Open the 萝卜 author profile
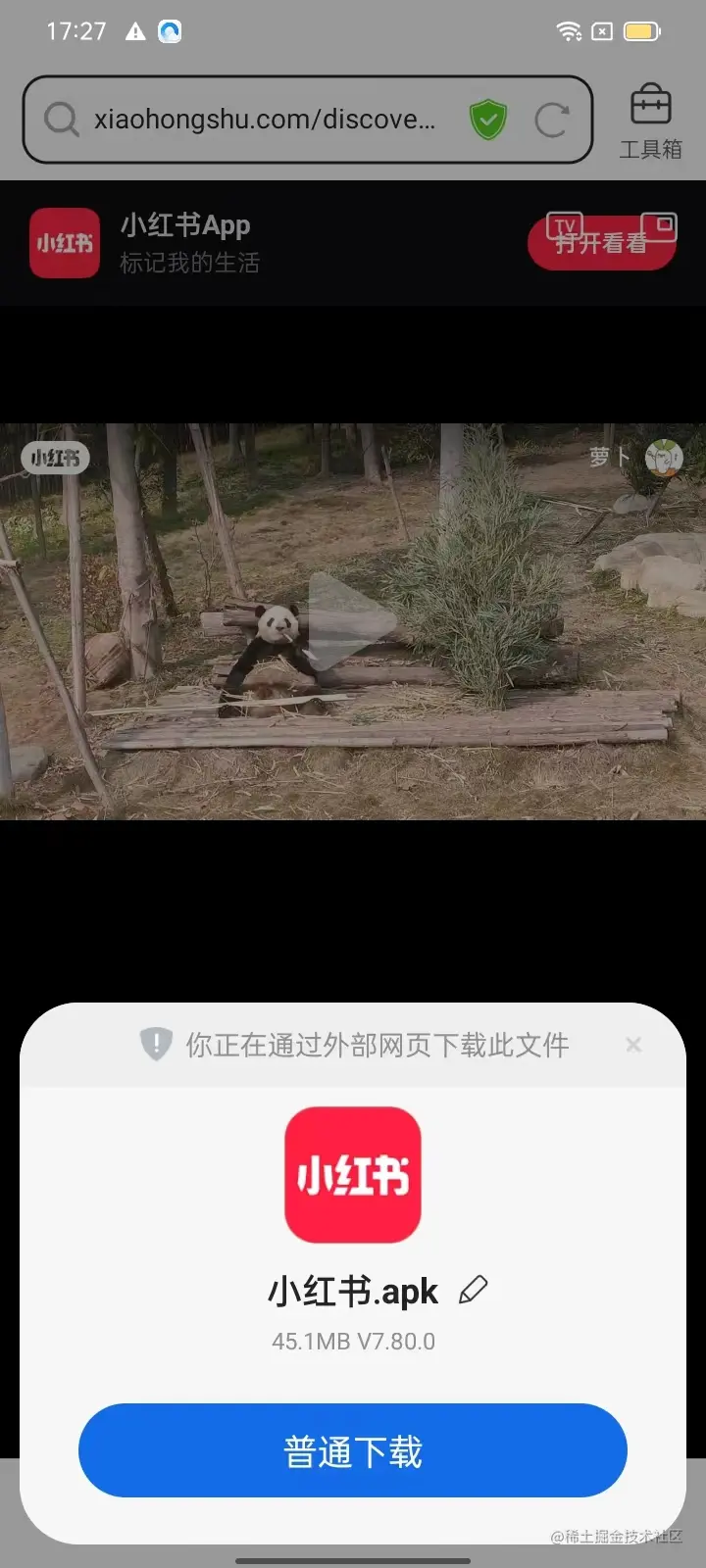Screen dimensions: 706x1568 tap(663, 457)
